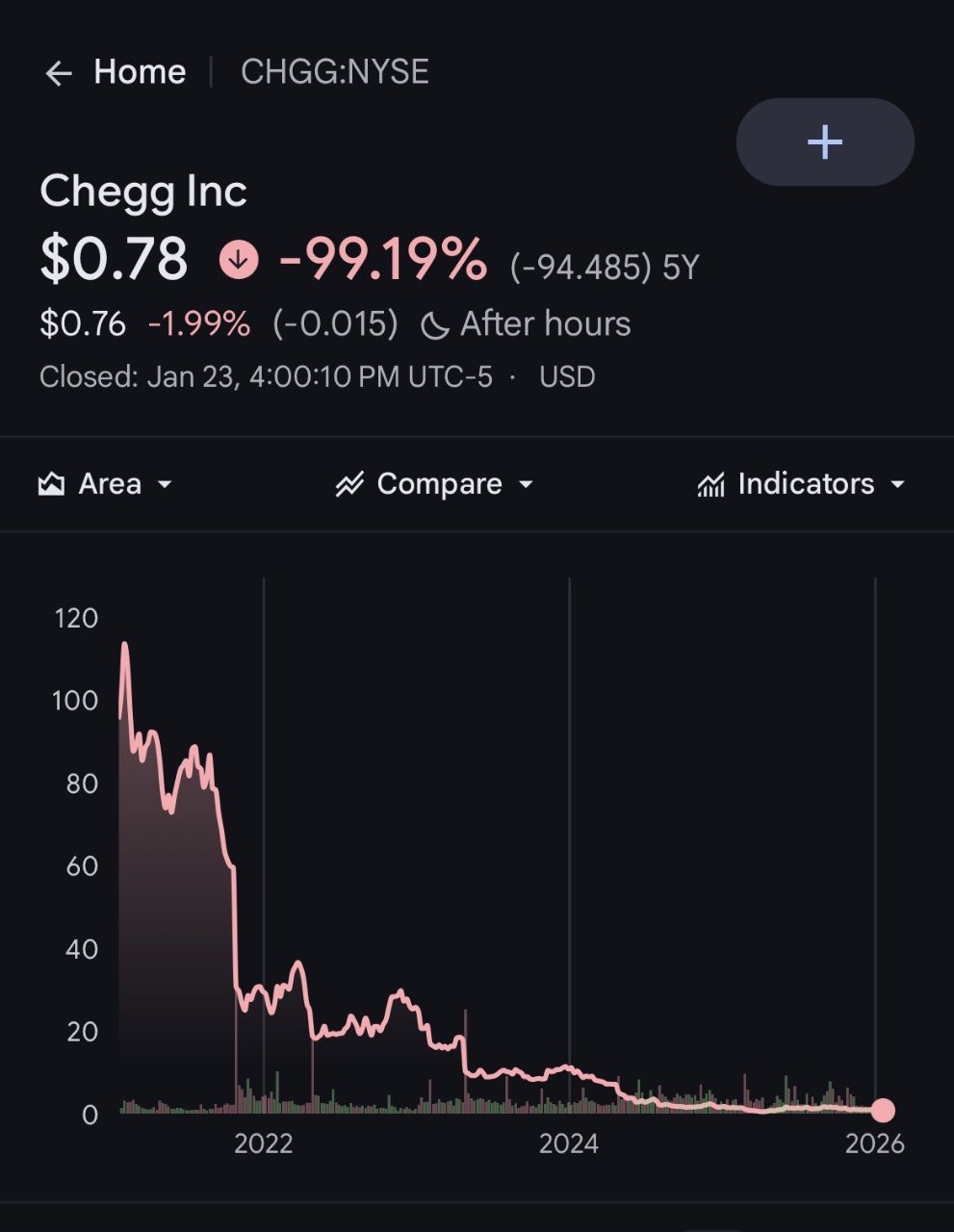954x1232 pixels.
Task: Click the Chegg Inc company name
Action: pyautogui.click(x=143, y=191)
